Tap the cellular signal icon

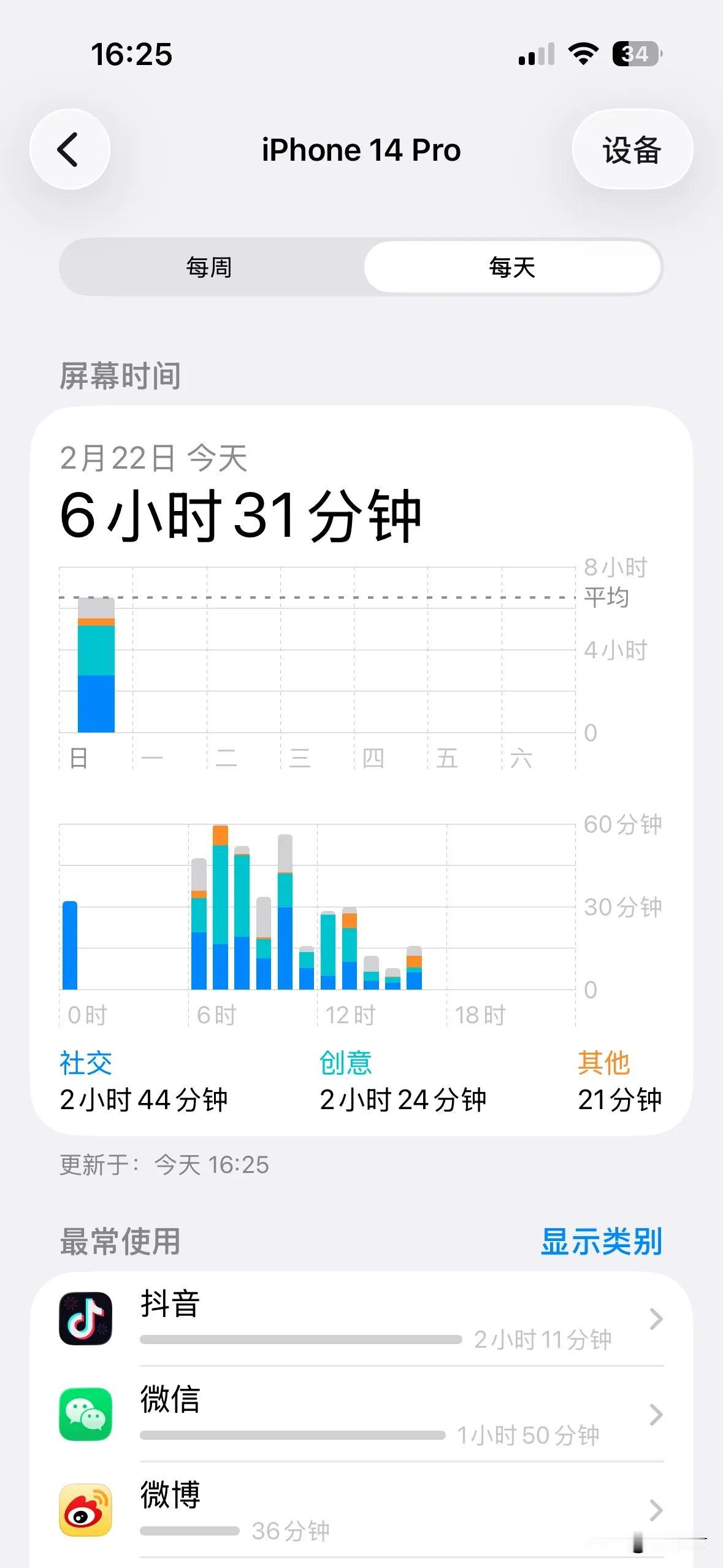click(x=535, y=56)
